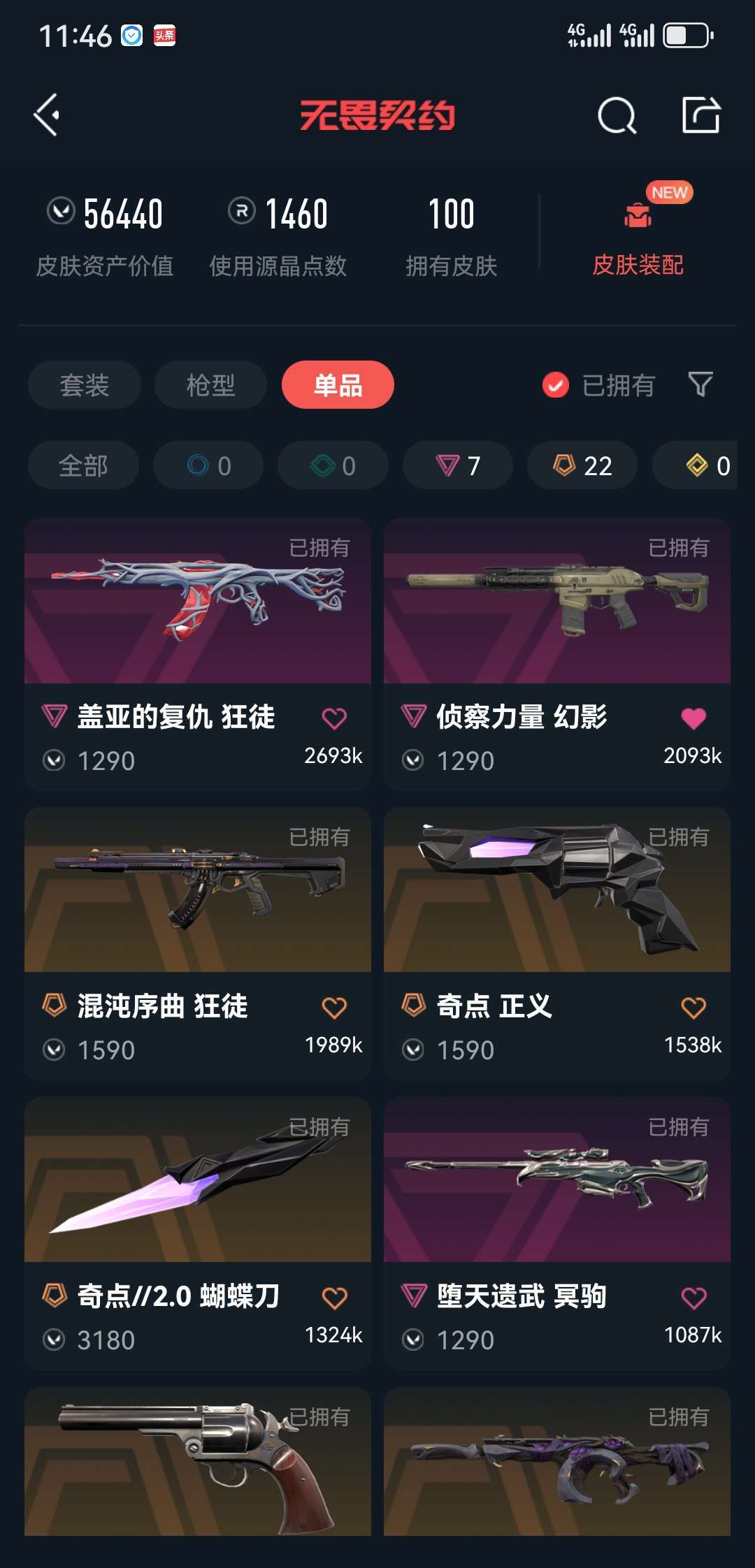Toggle the 已拥有 owned filter checkmark
This screenshot has height=1568, width=755.
554,384
